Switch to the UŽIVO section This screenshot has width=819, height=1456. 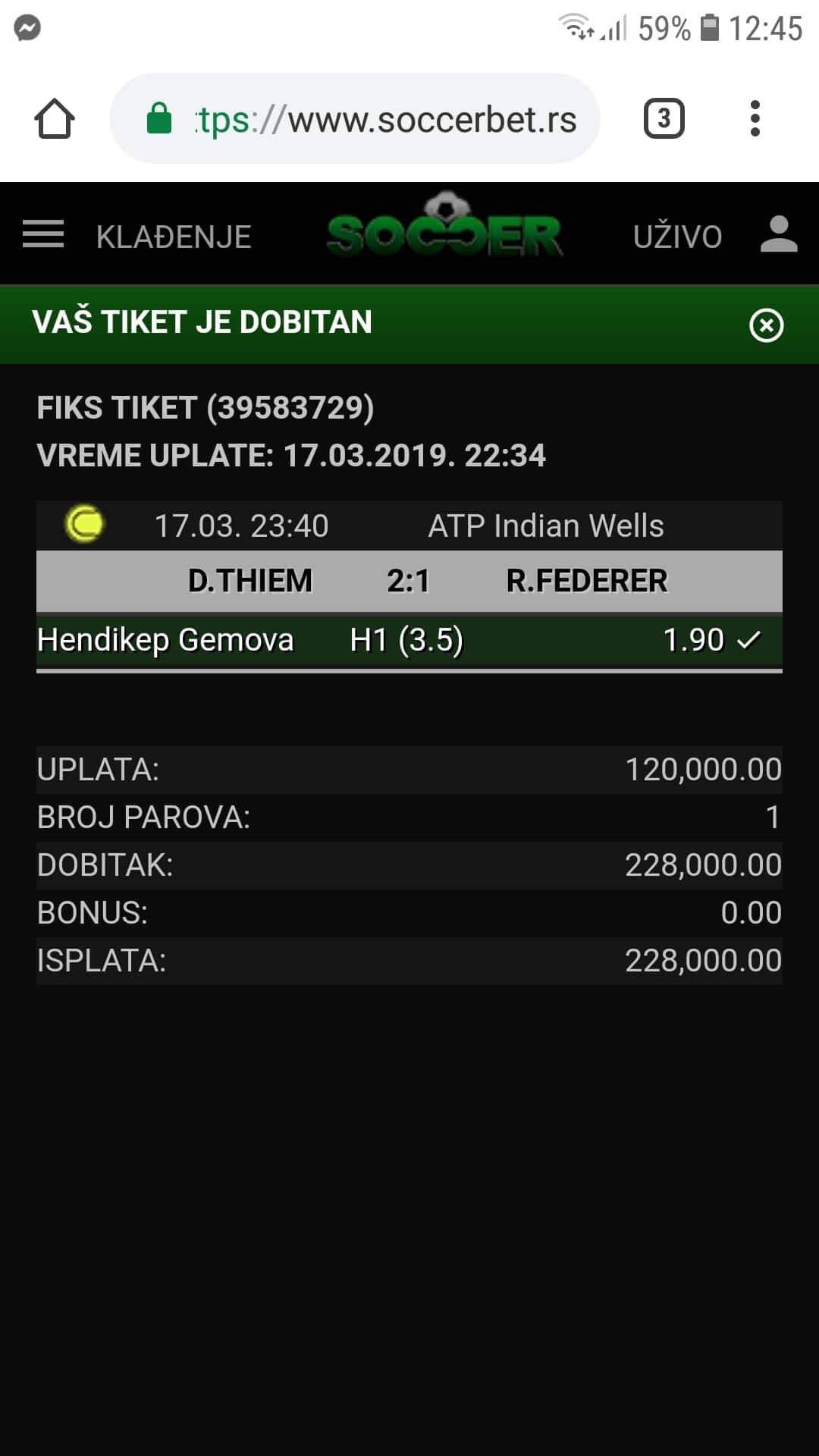677,237
